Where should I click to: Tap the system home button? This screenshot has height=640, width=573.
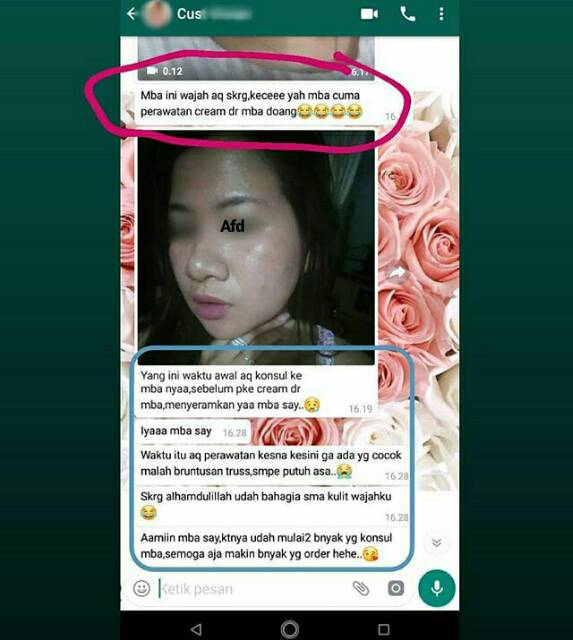tap(290, 629)
